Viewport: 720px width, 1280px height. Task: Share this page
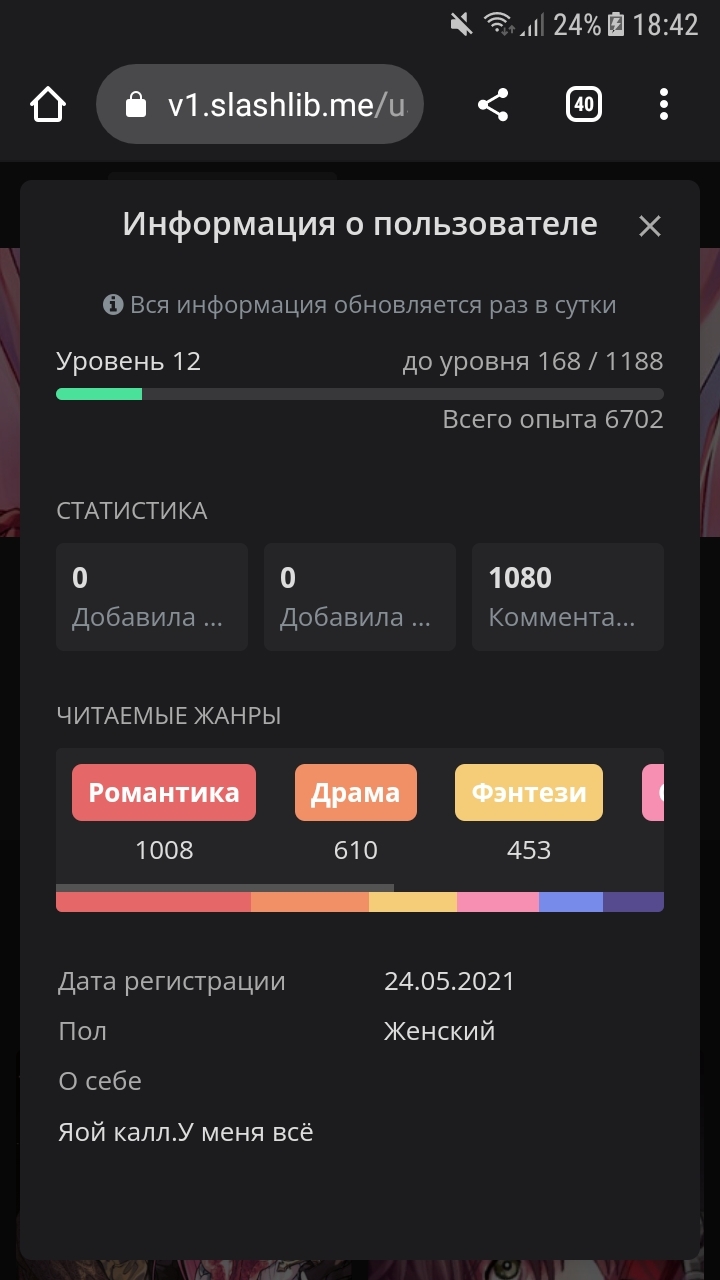pos(492,105)
